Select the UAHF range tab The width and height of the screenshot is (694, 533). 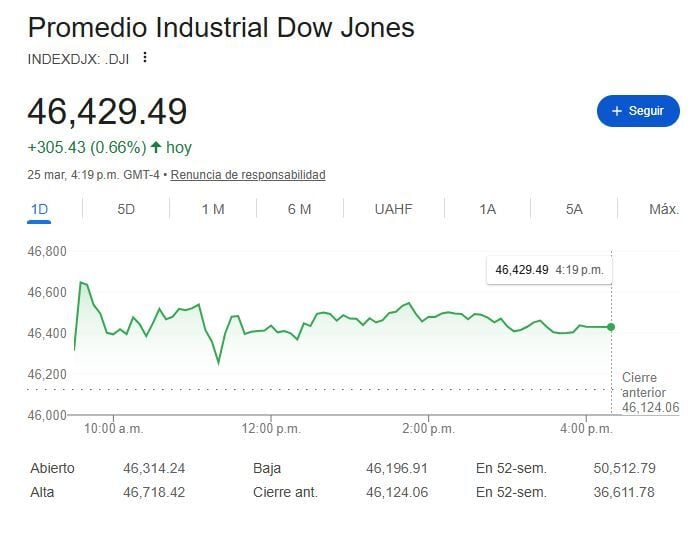coord(393,209)
